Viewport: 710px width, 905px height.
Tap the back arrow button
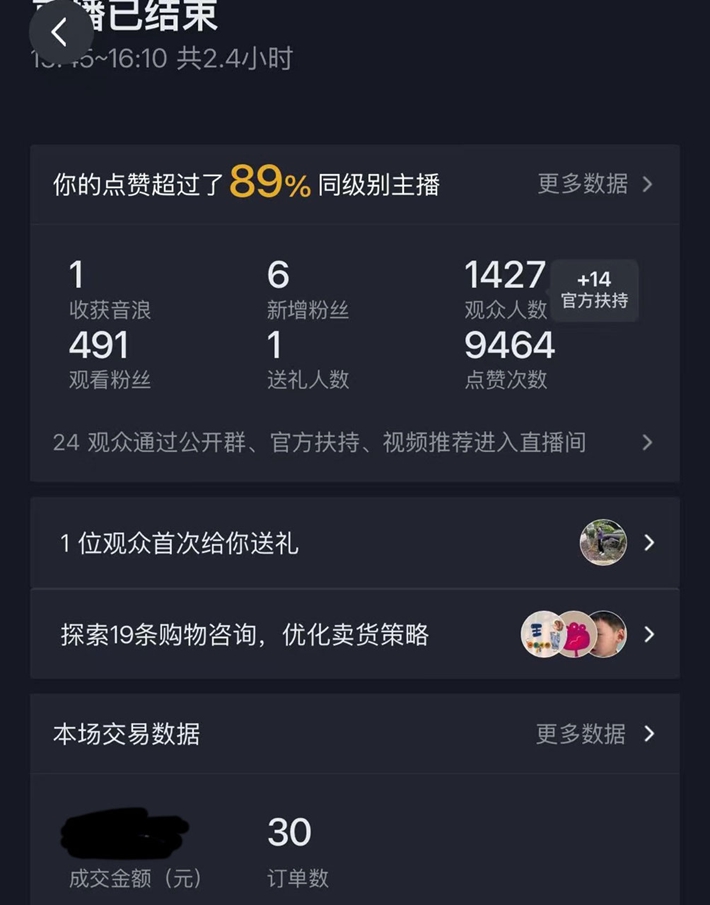click(x=60, y=33)
